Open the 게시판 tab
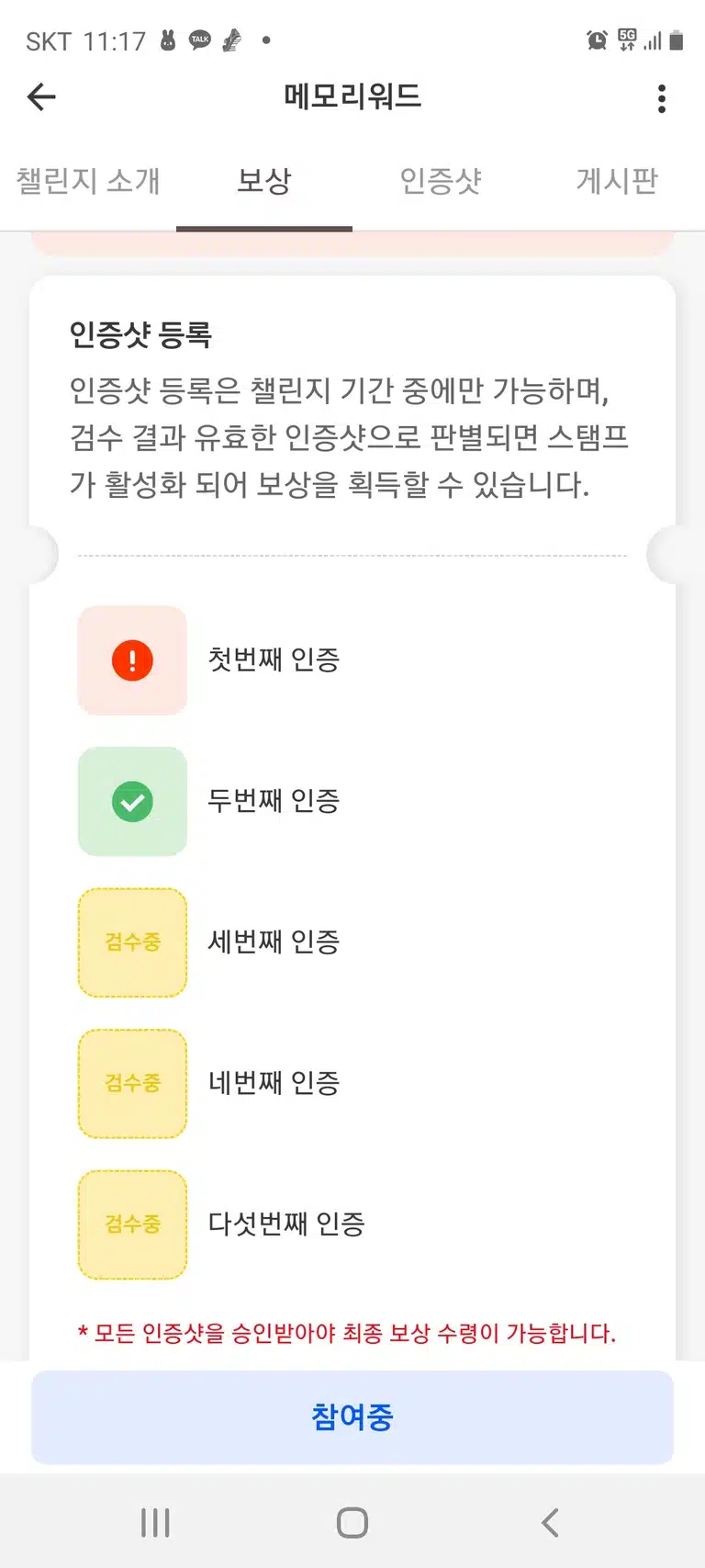Screen dimensions: 705x1568 click(617, 181)
